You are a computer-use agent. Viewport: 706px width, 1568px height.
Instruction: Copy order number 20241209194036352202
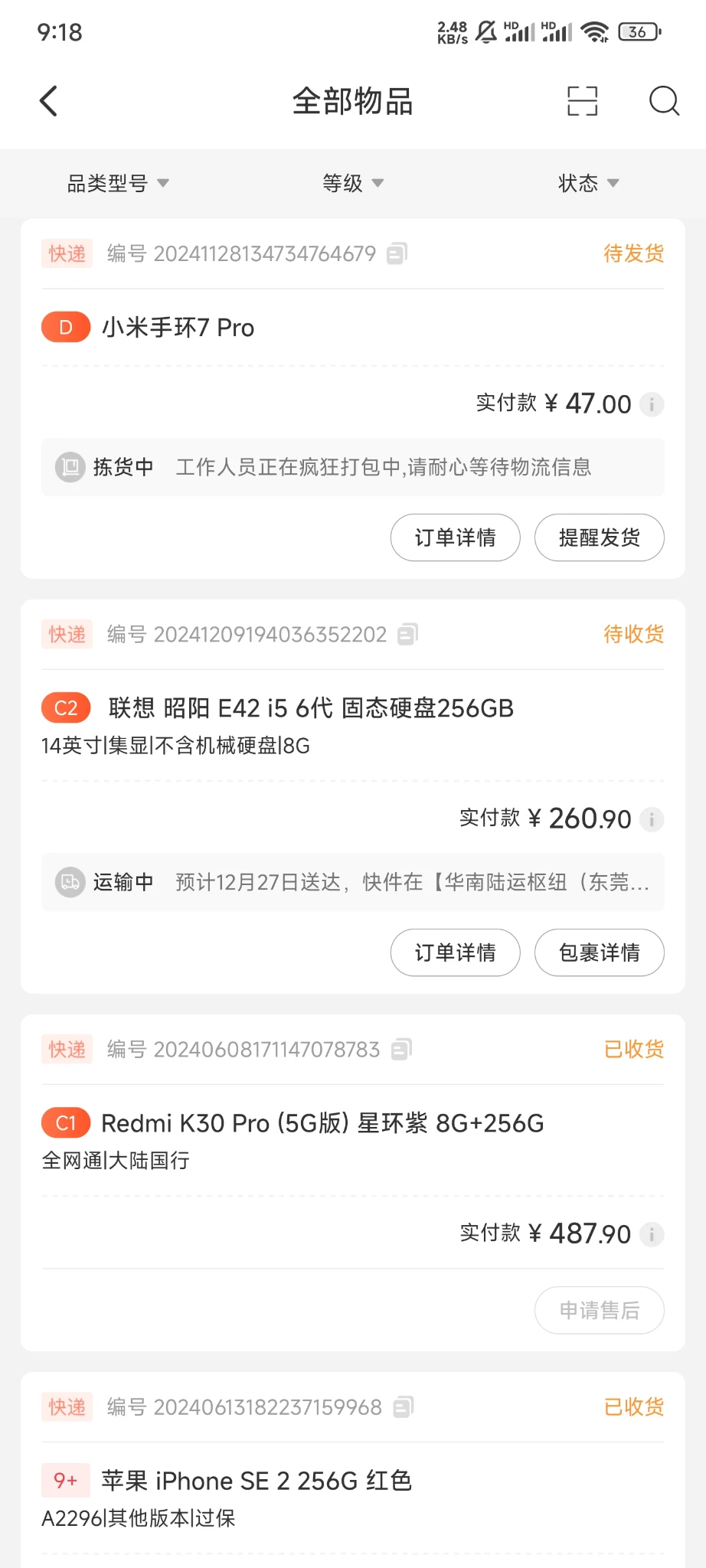coord(408,635)
